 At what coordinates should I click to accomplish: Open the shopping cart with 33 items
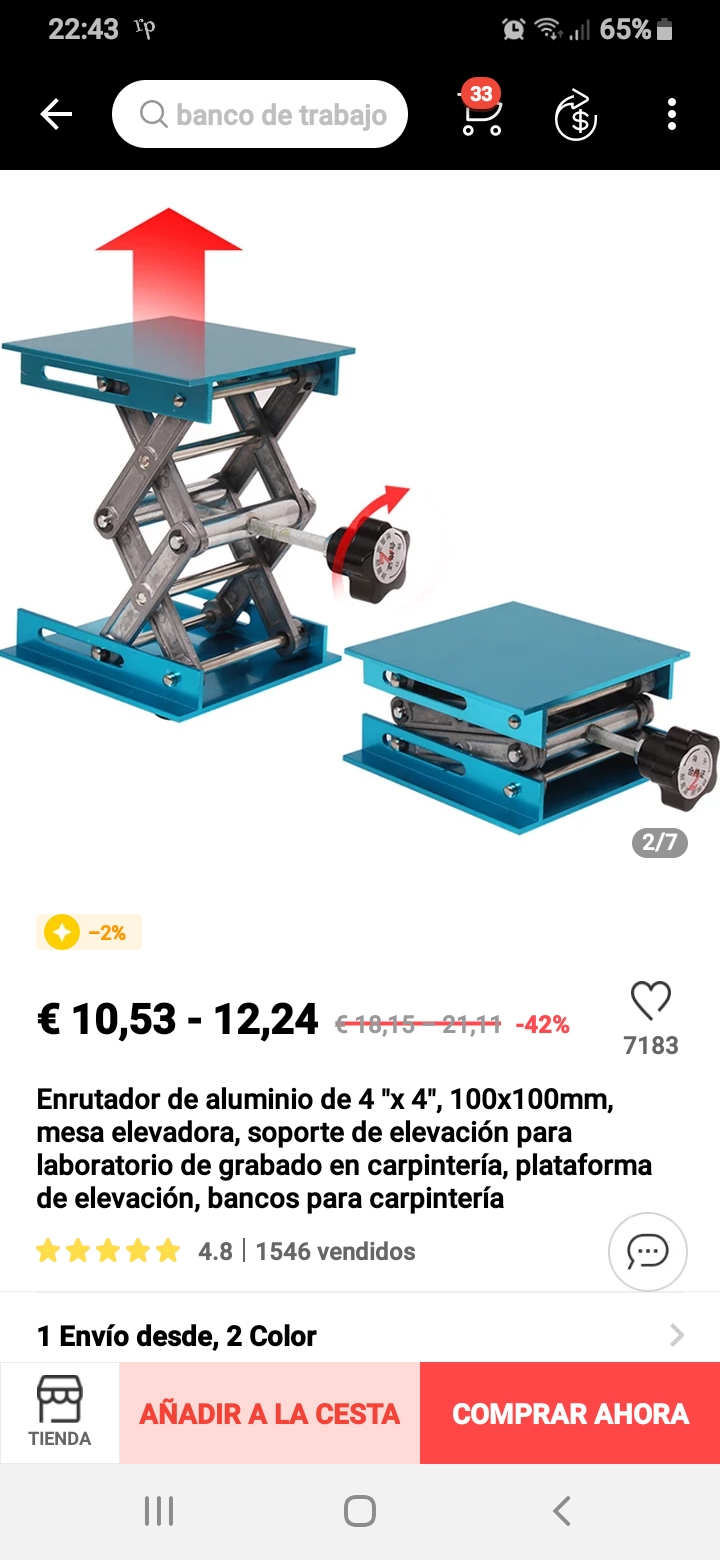point(480,114)
